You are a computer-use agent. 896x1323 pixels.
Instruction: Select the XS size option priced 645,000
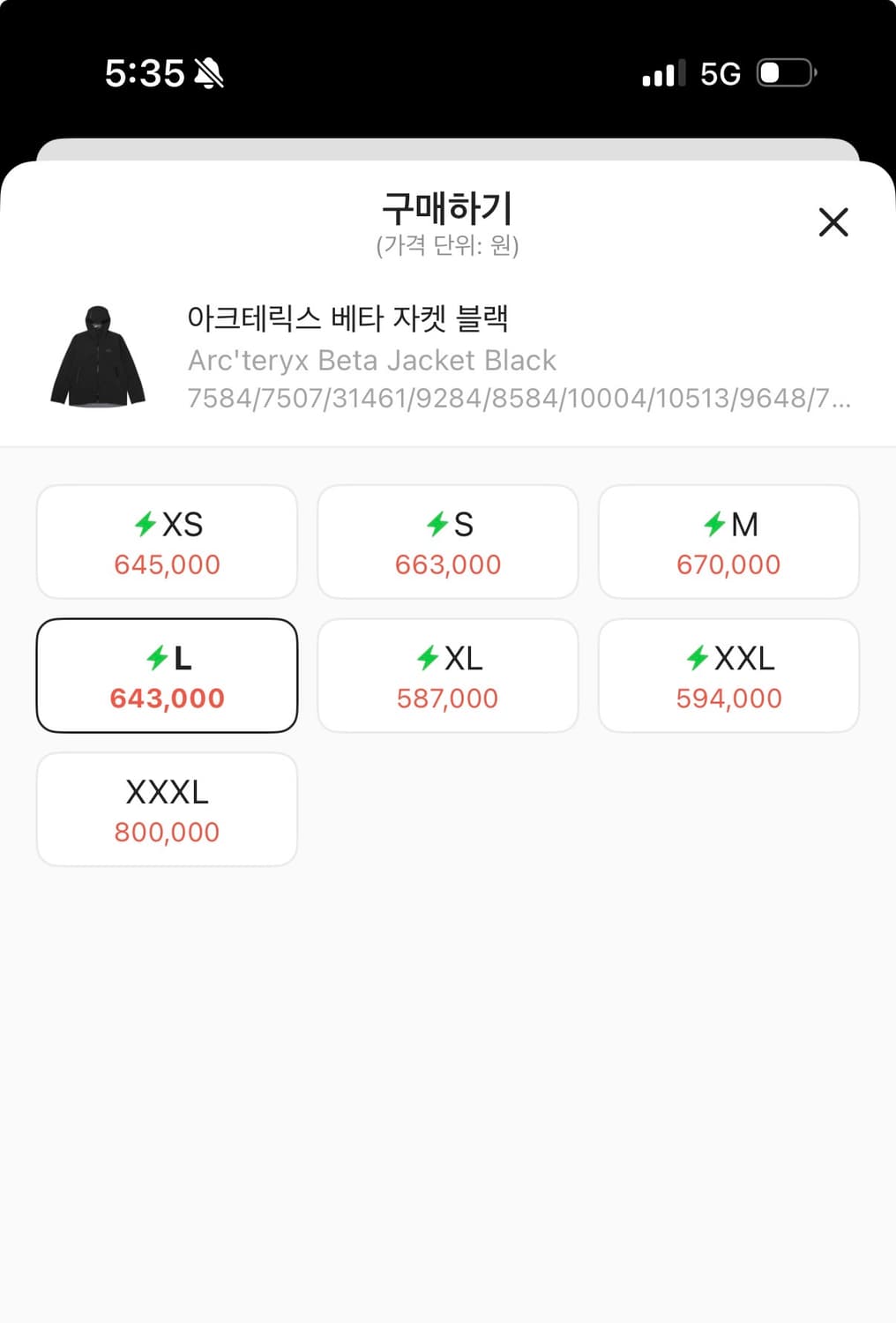click(166, 542)
